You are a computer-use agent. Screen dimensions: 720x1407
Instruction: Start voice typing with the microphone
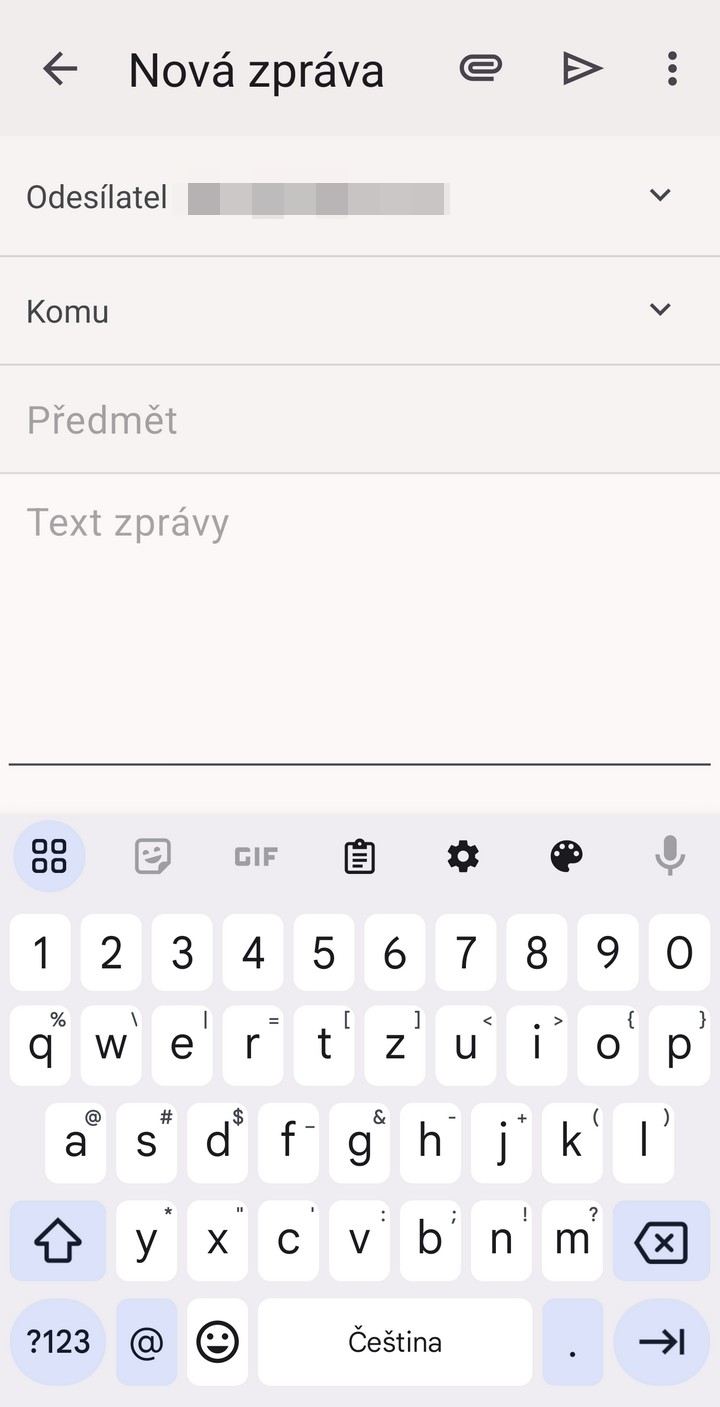pos(670,856)
